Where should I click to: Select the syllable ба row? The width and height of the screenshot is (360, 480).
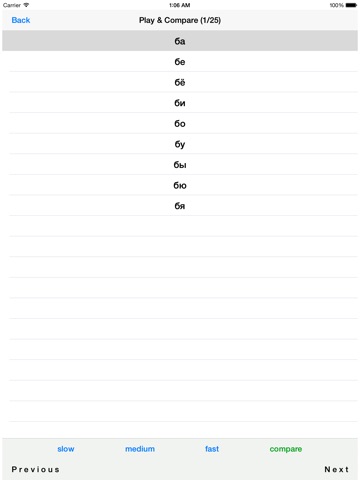point(180,41)
